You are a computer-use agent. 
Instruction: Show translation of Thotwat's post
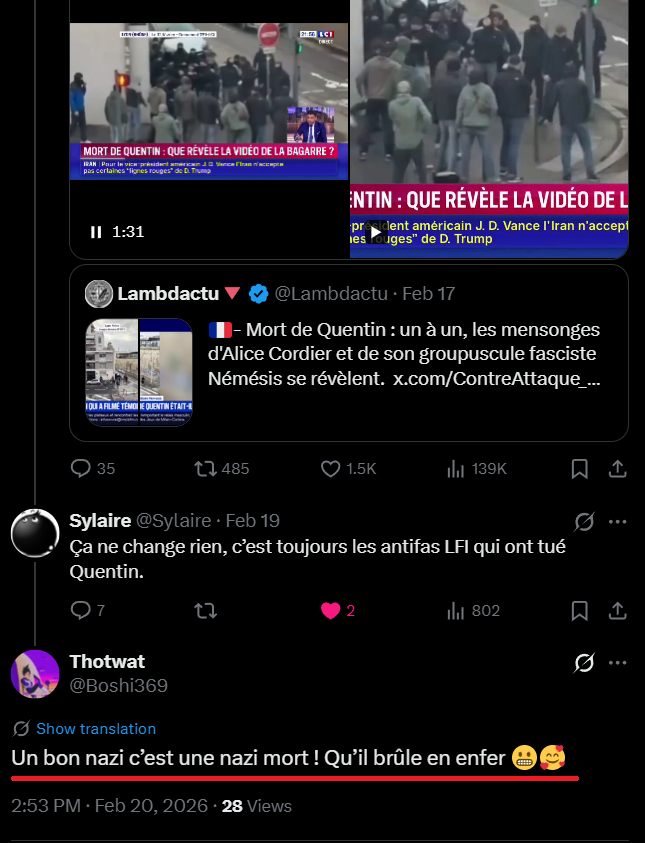click(x=96, y=729)
